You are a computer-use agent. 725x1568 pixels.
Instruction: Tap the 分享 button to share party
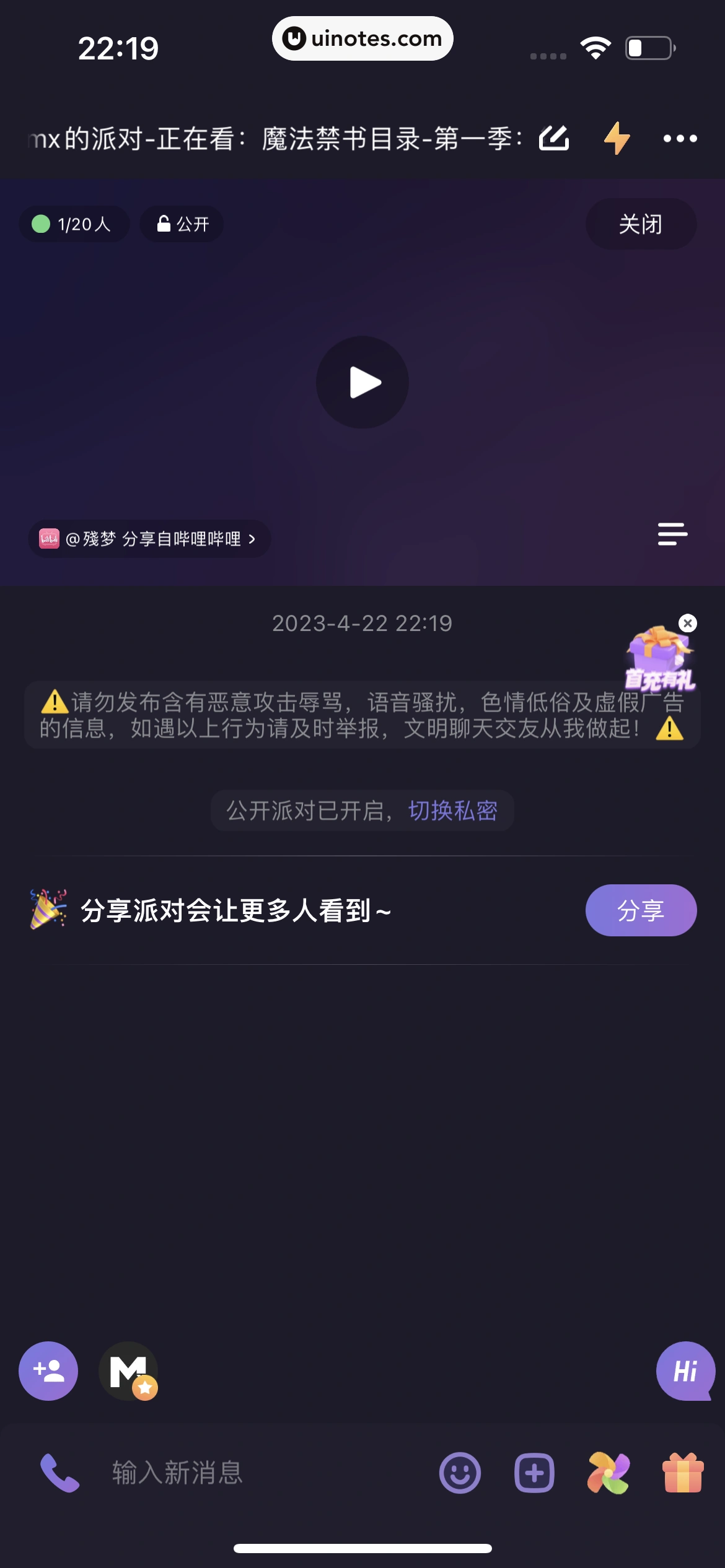pos(641,910)
